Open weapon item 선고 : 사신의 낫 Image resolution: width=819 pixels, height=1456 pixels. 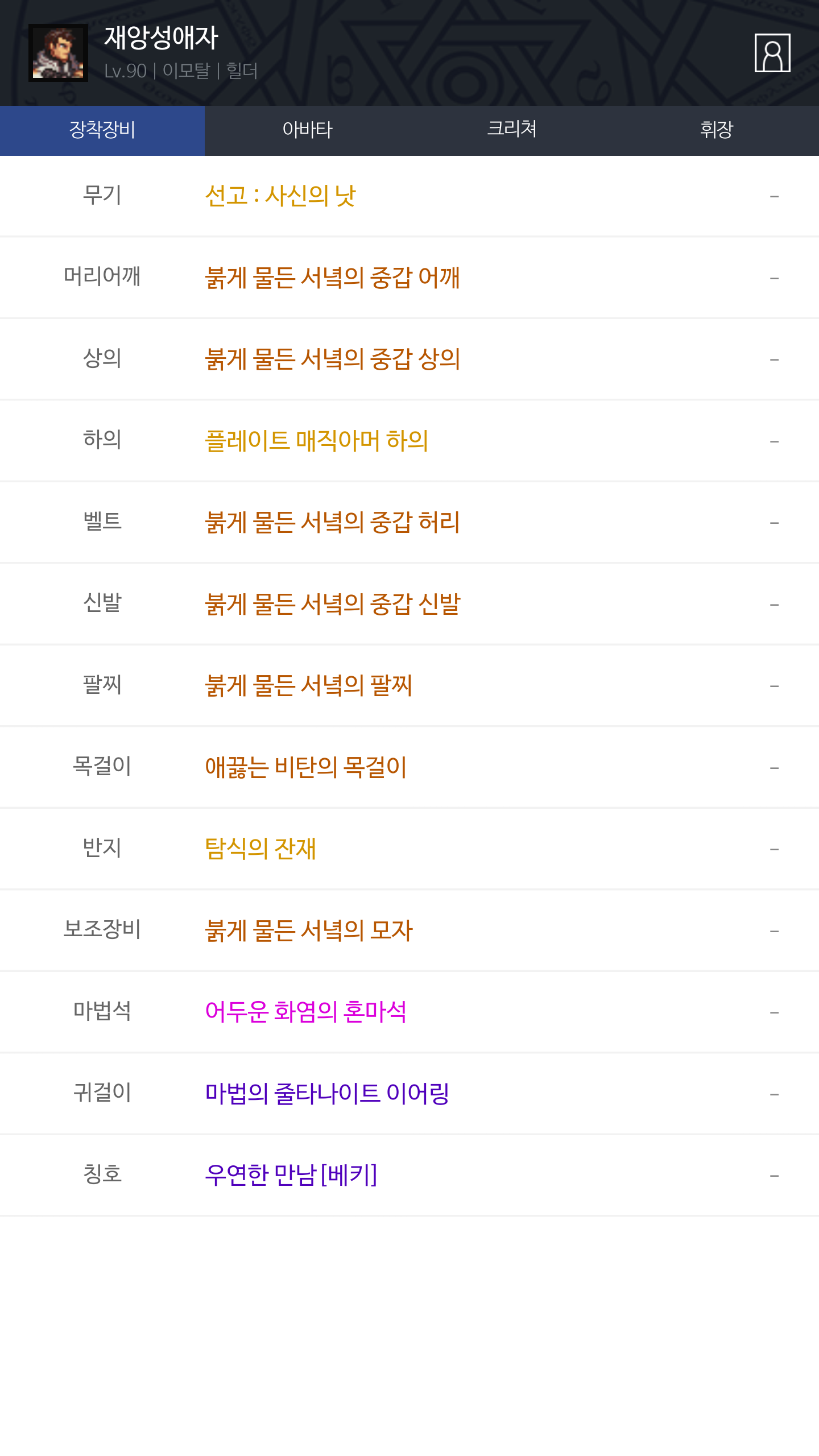tap(409, 196)
